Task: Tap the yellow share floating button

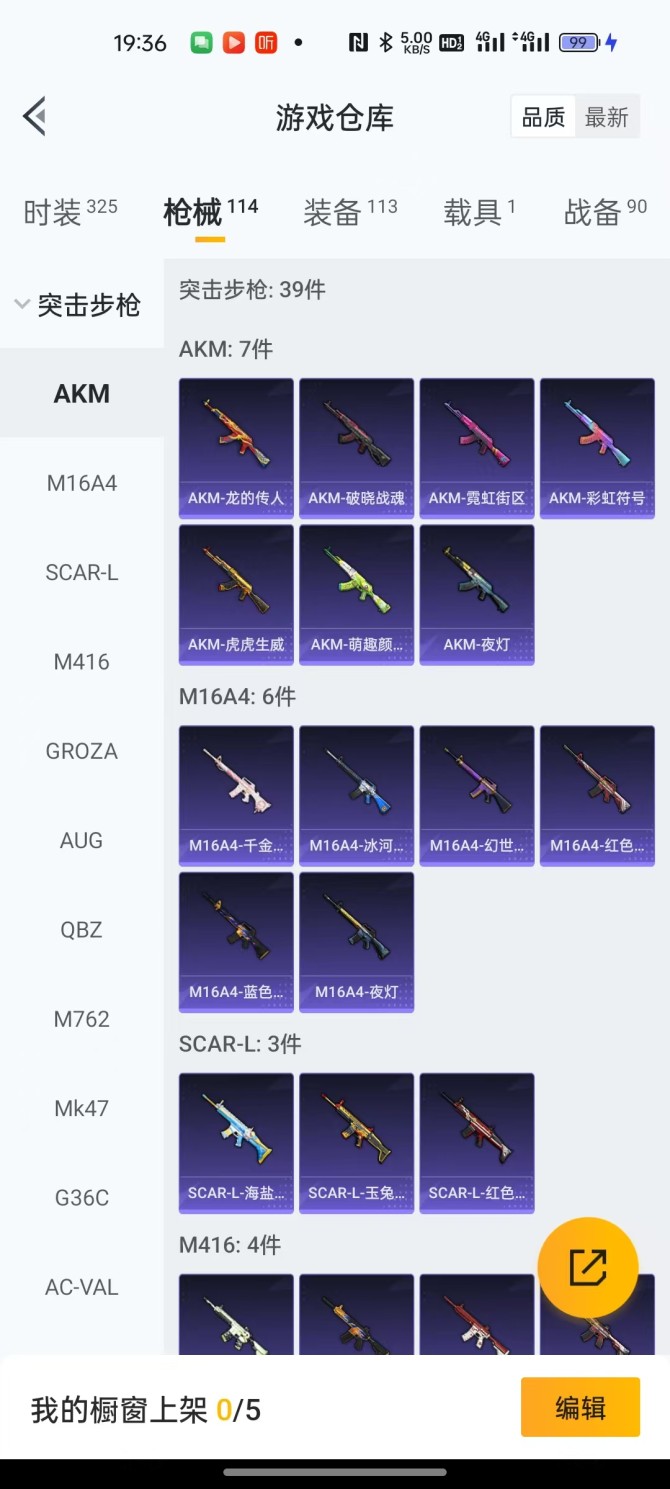Action: [x=588, y=1267]
